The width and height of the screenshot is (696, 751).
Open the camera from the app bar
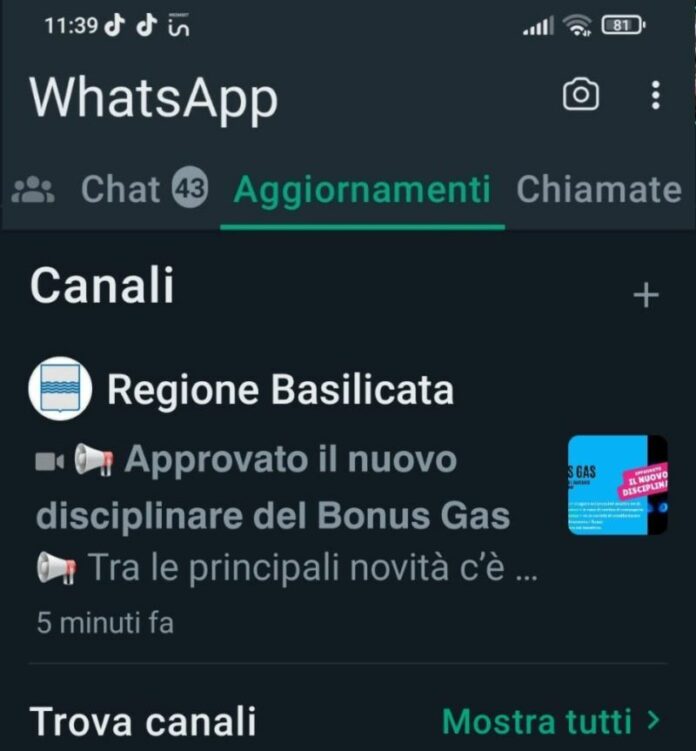581,96
